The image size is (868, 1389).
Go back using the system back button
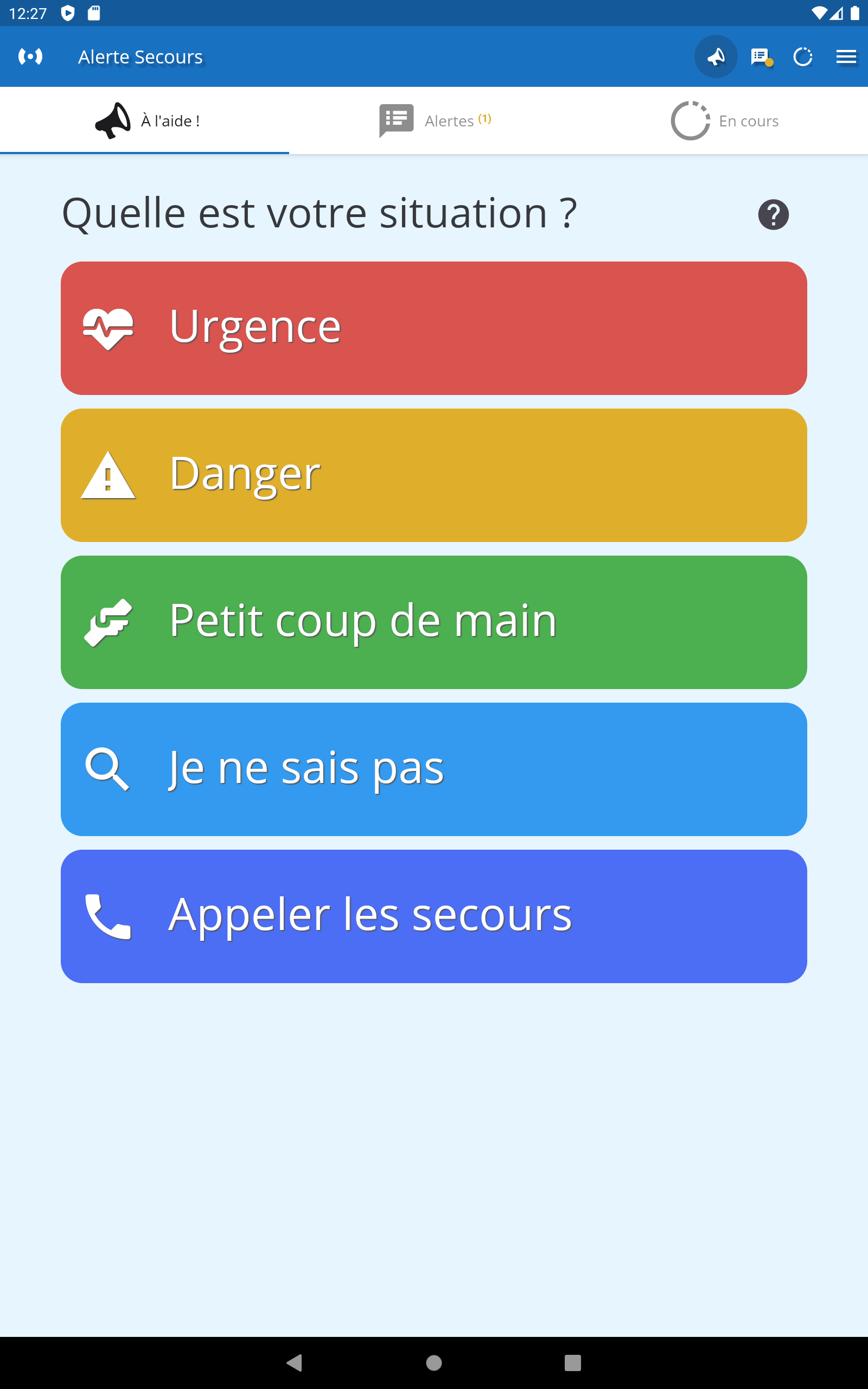(x=295, y=1362)
